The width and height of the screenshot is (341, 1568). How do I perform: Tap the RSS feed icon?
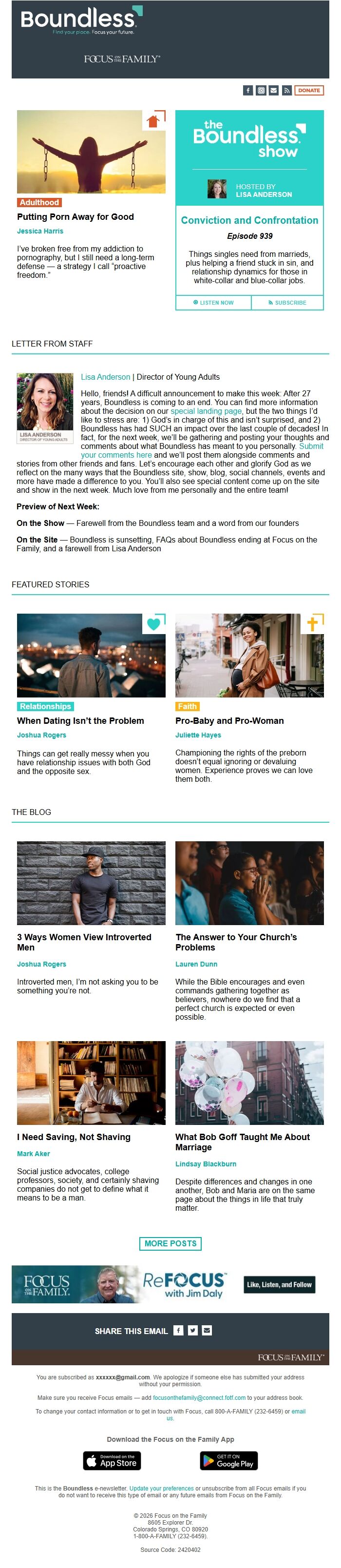coord(287,90)
